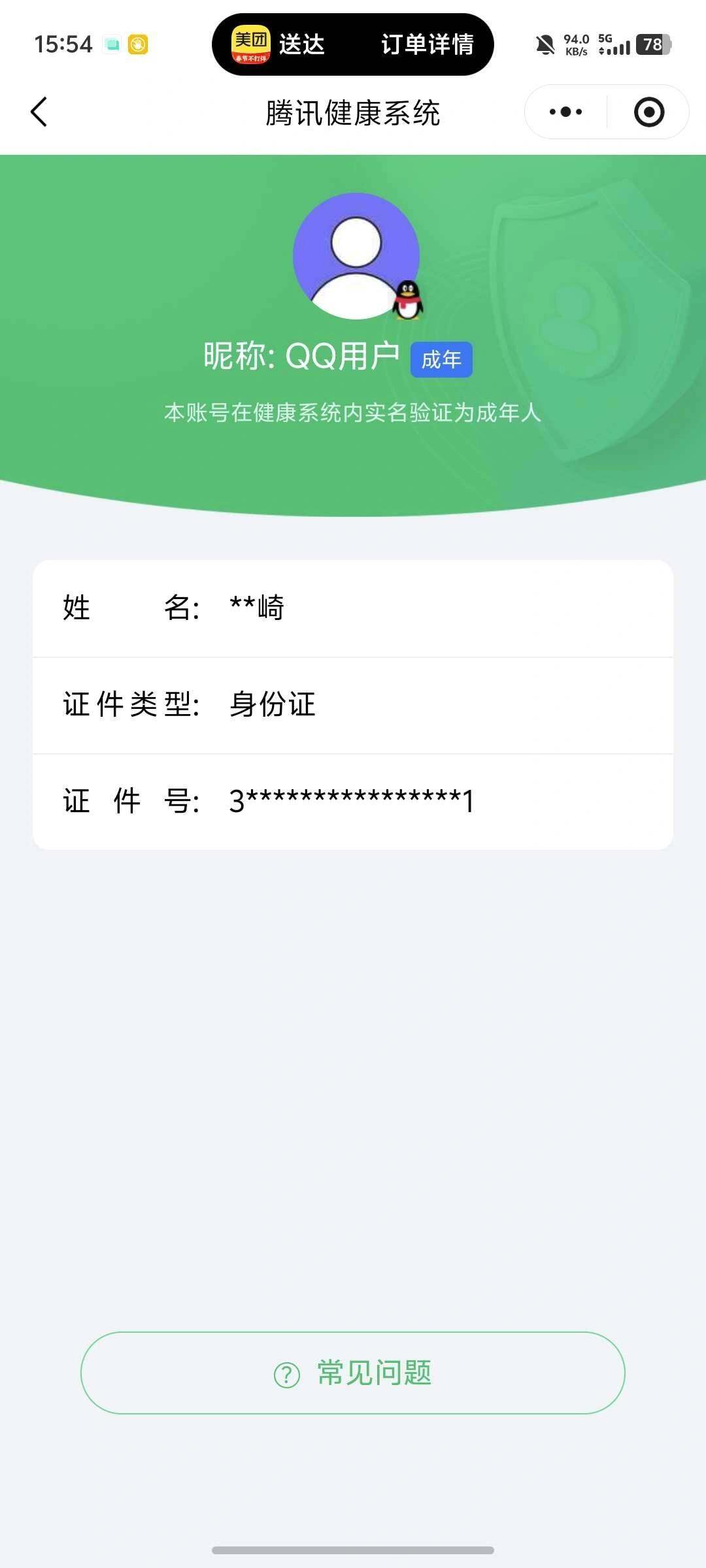The height and width of the screenshot is (1568, 706).
Task: Tap the 腾讯健康系统 title text
Action: [x=353, y=112]
